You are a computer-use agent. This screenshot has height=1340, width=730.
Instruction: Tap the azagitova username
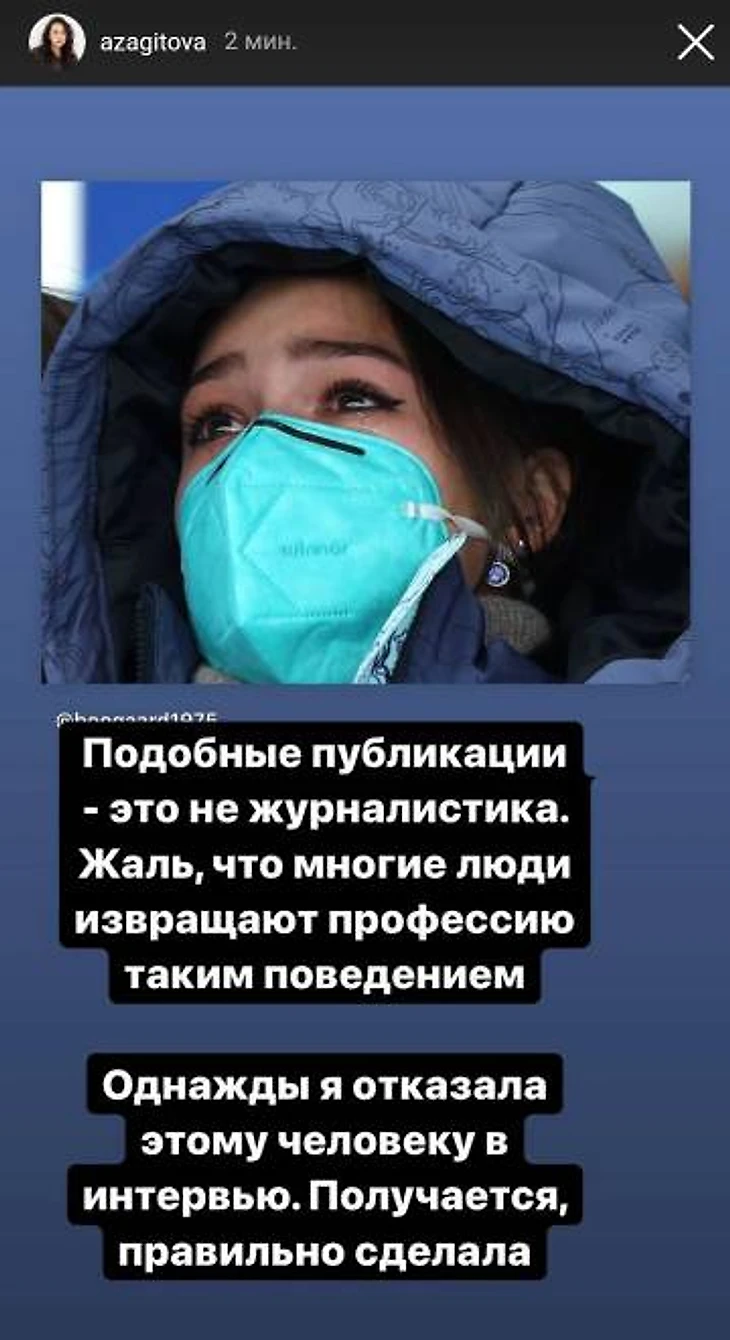point(153,42)
